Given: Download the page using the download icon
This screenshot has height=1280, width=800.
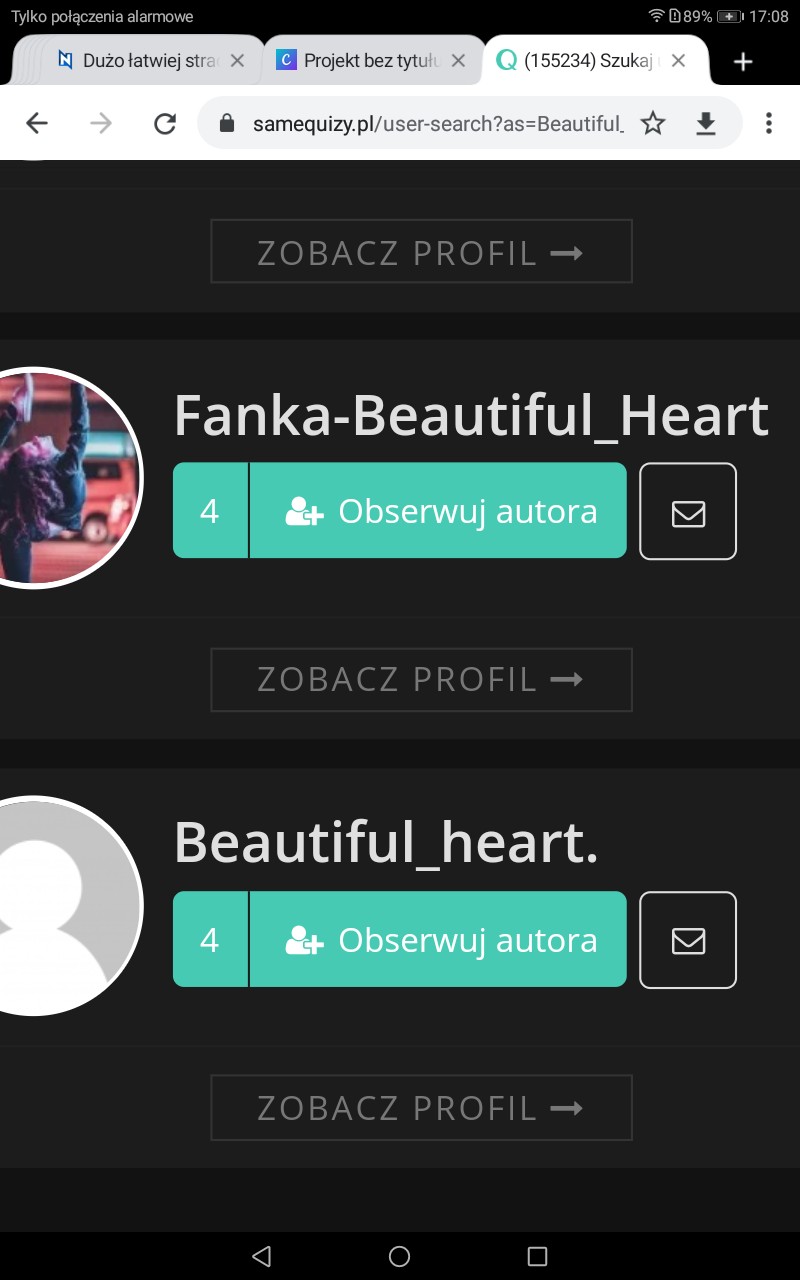Looking at the screenshot, I should 706,123.
